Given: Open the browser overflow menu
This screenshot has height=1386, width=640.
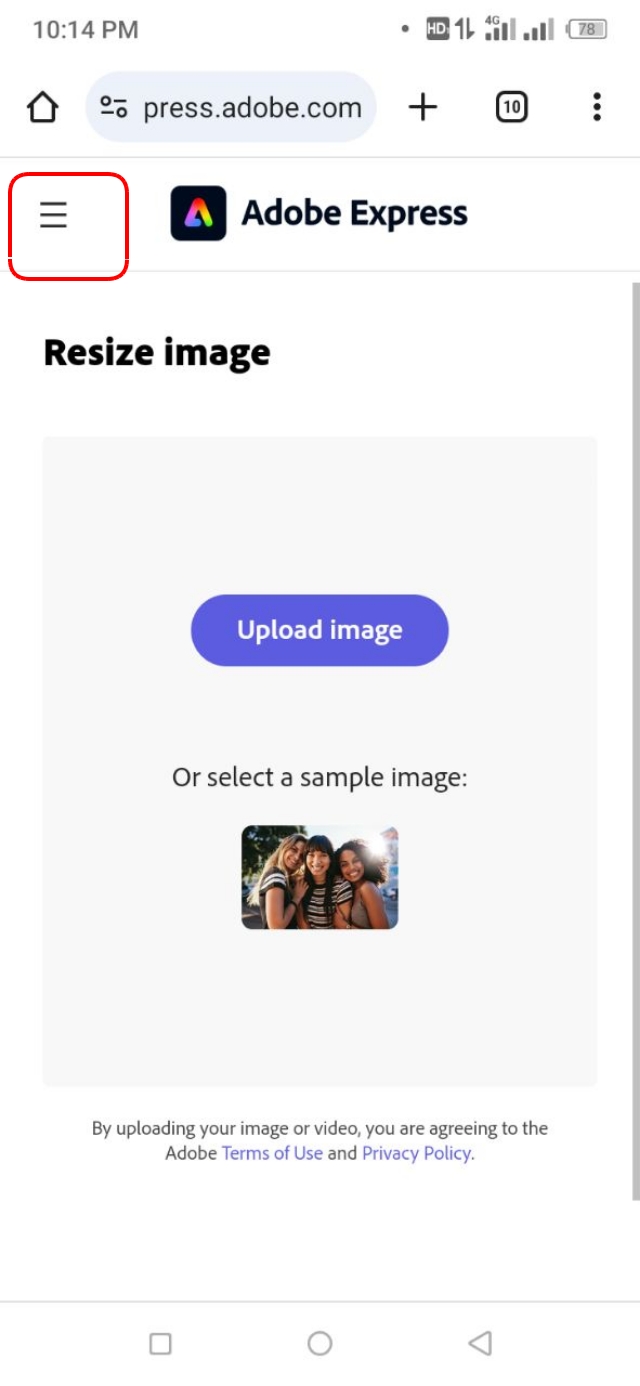Looking at the screenshot, I should [597, 107].
